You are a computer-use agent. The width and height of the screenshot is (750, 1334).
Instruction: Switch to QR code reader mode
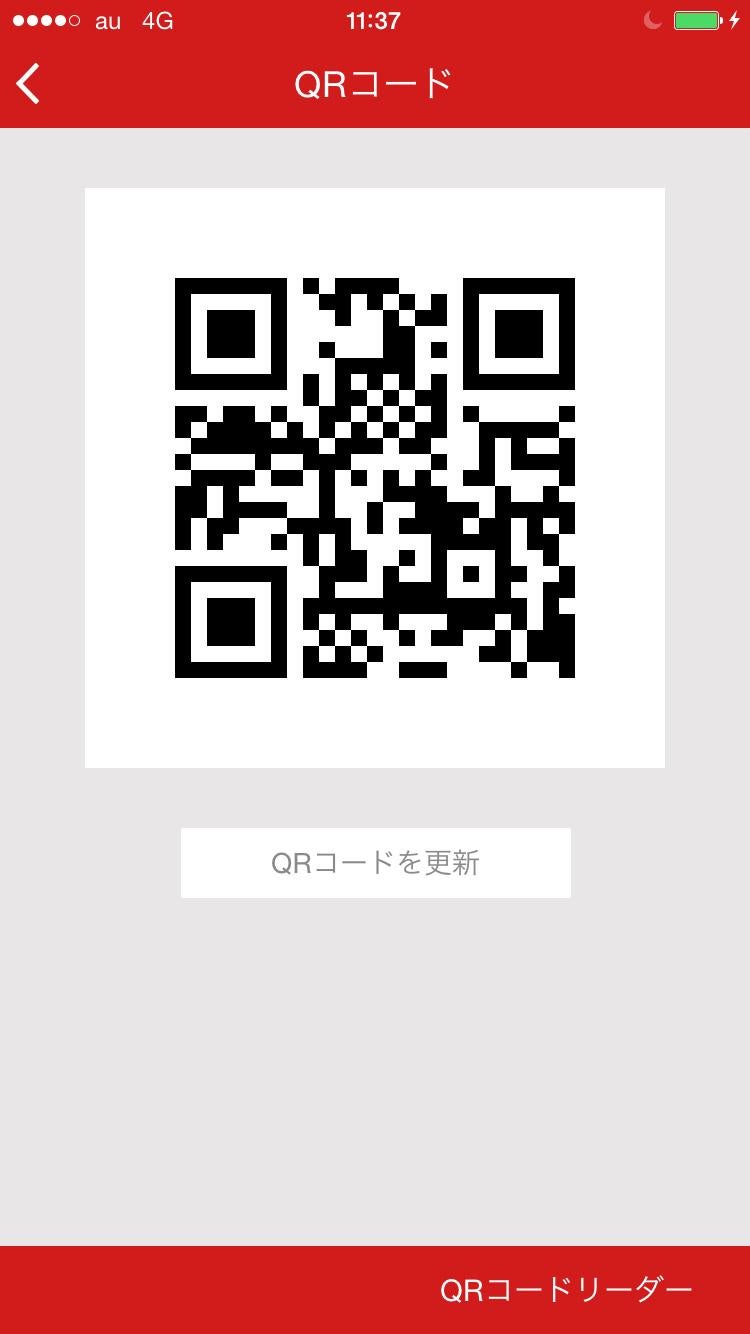[566, 1289]
